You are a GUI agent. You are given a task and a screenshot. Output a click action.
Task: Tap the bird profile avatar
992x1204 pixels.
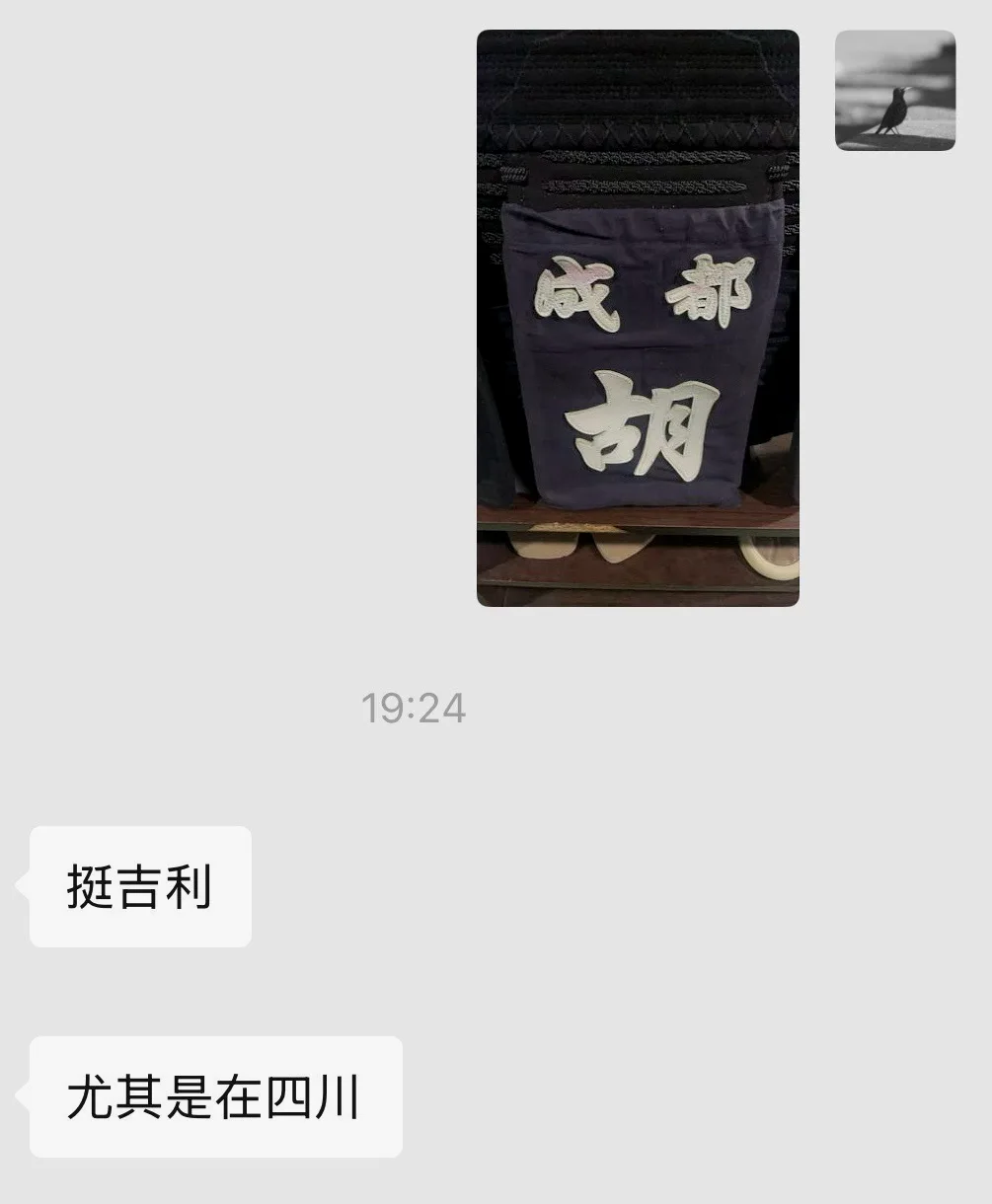point(894,90)
